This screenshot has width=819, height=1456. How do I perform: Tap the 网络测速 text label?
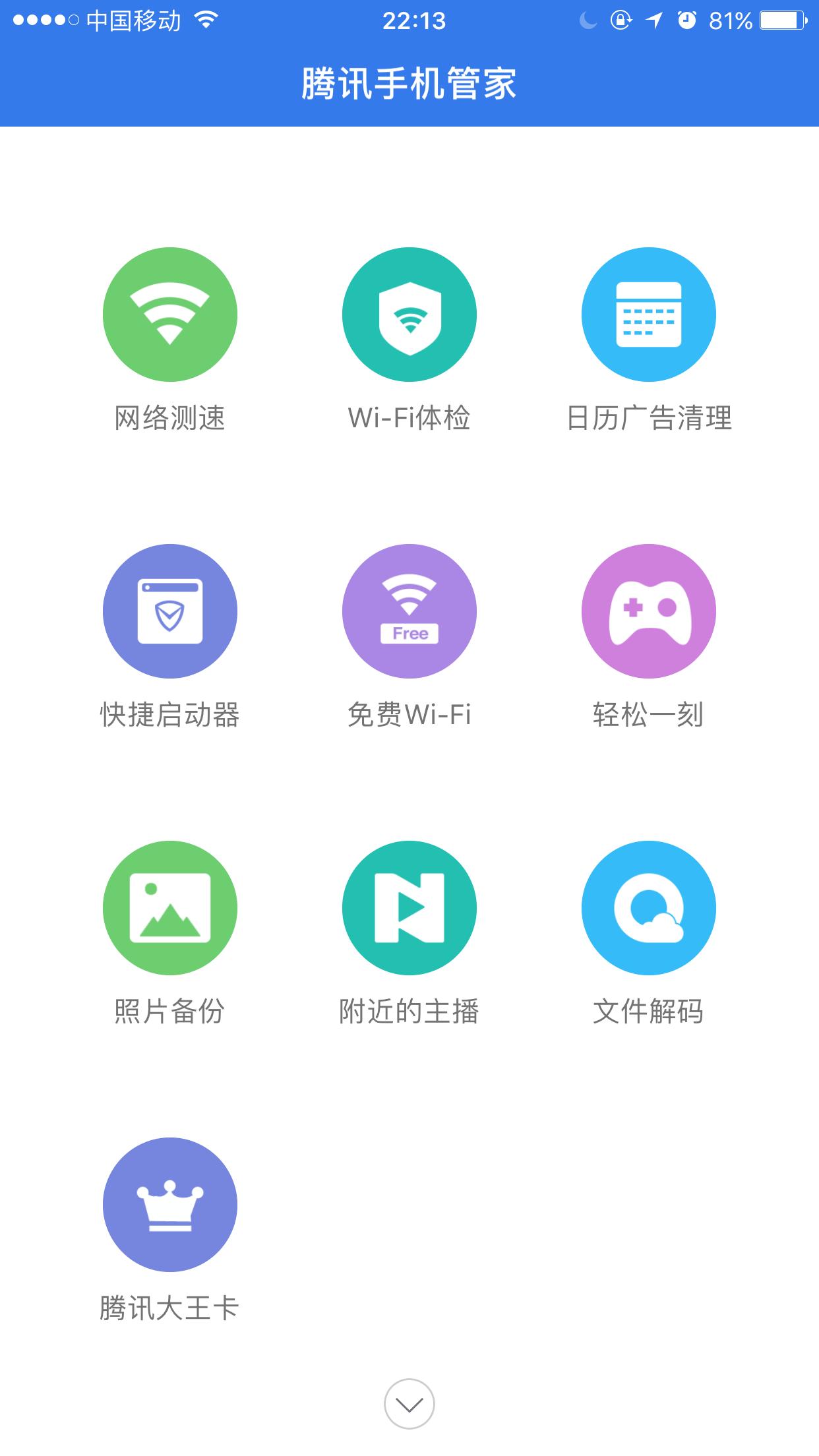tap(169, 417)
